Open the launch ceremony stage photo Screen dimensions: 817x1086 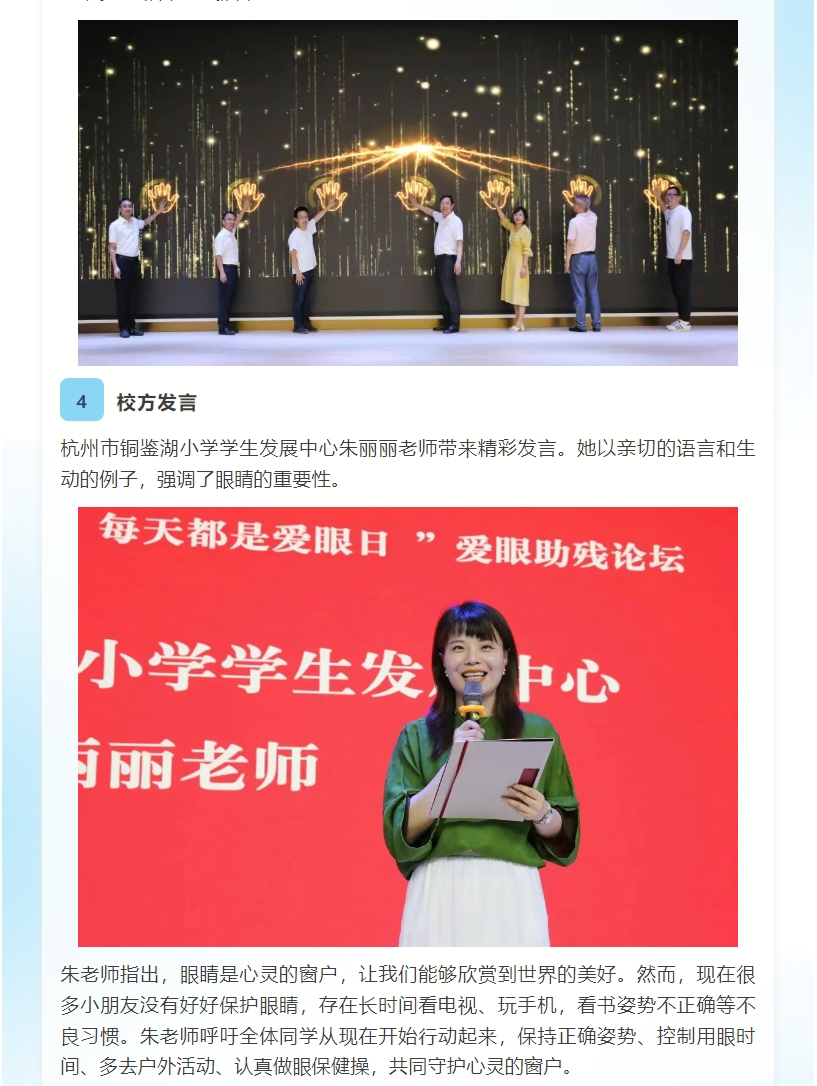(x=408, y=193)
